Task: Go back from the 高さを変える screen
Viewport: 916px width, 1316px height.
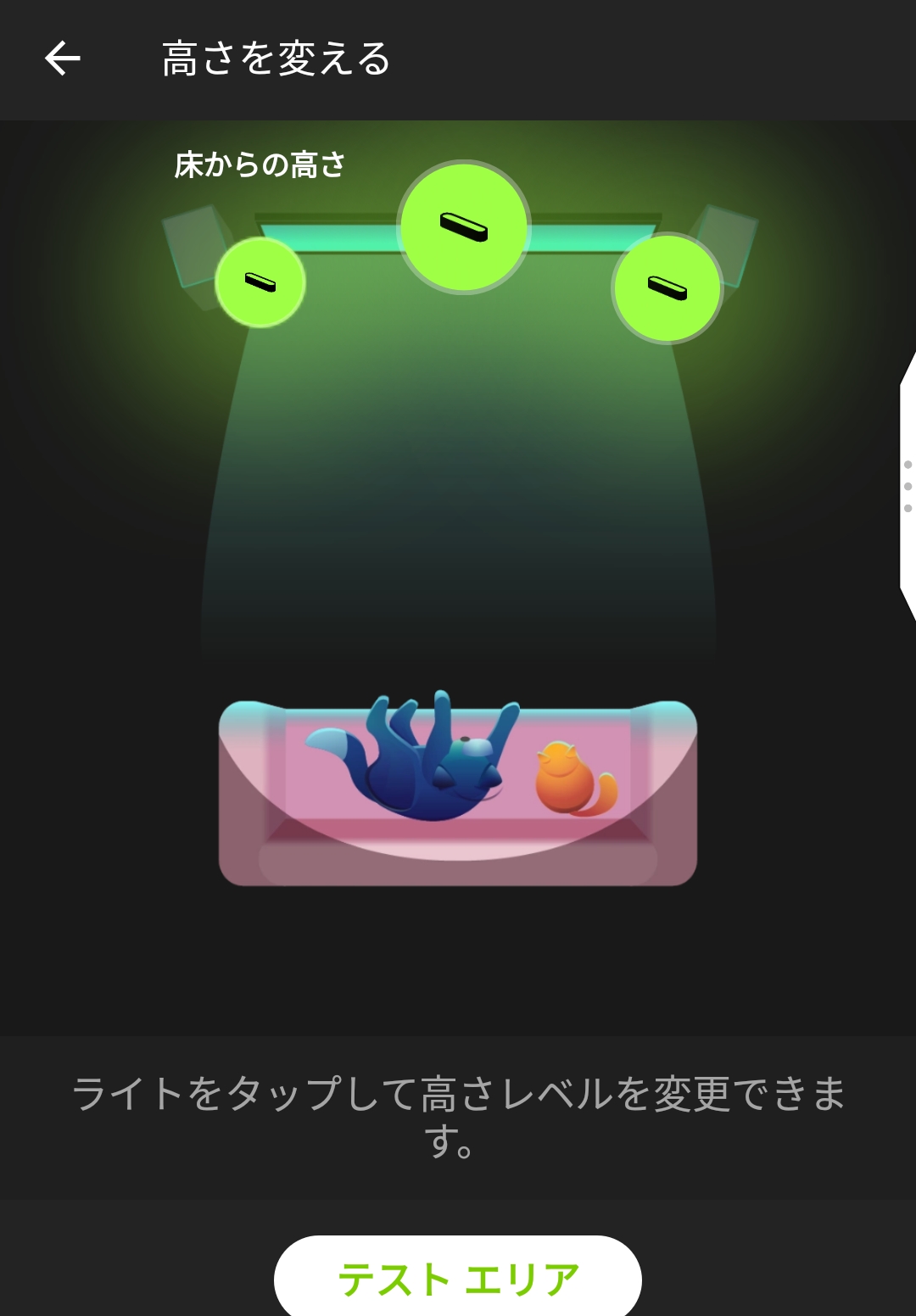Action: click(63, 59)
